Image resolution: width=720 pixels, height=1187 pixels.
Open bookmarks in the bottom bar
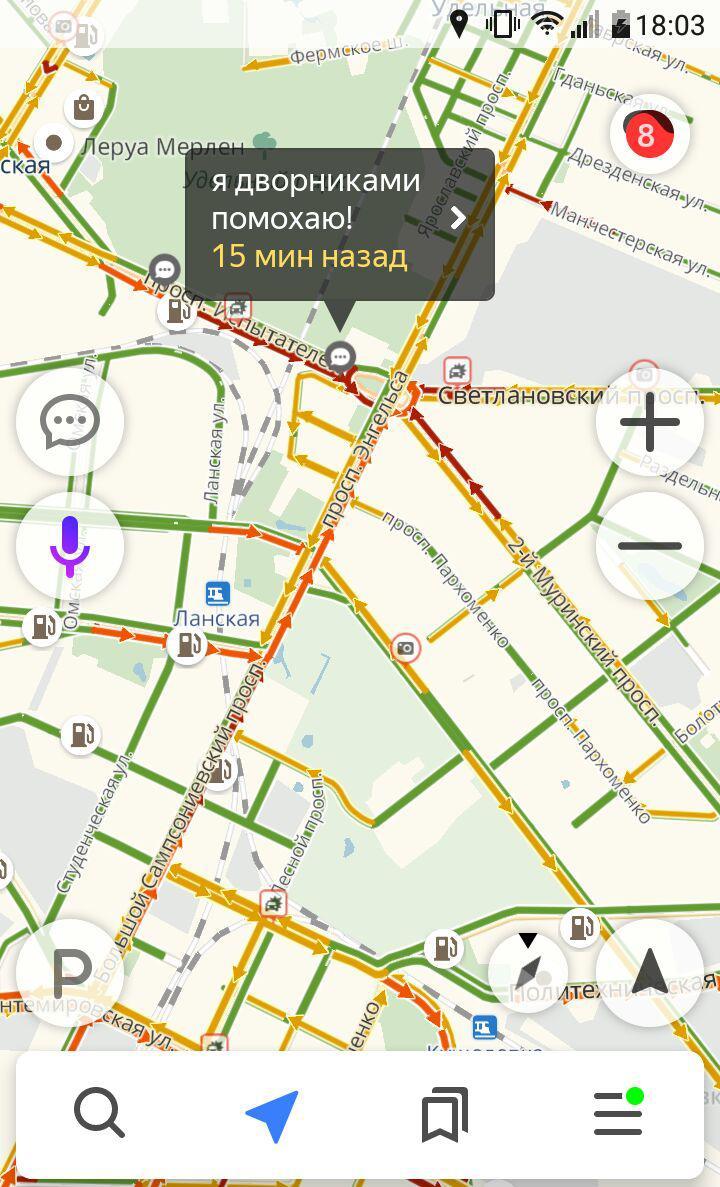445,1114
